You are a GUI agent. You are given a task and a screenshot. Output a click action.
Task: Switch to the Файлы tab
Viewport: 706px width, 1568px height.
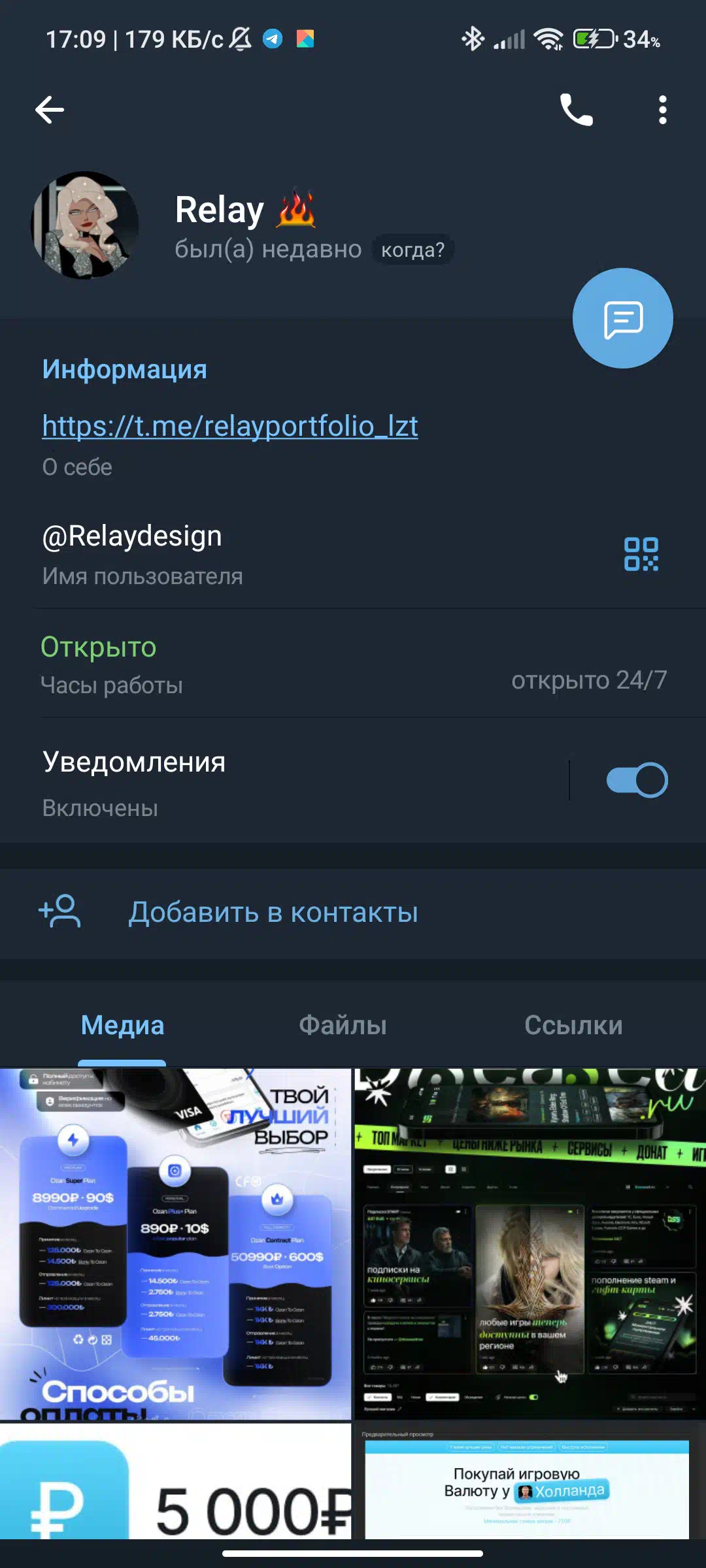(x=343, y=1025)
